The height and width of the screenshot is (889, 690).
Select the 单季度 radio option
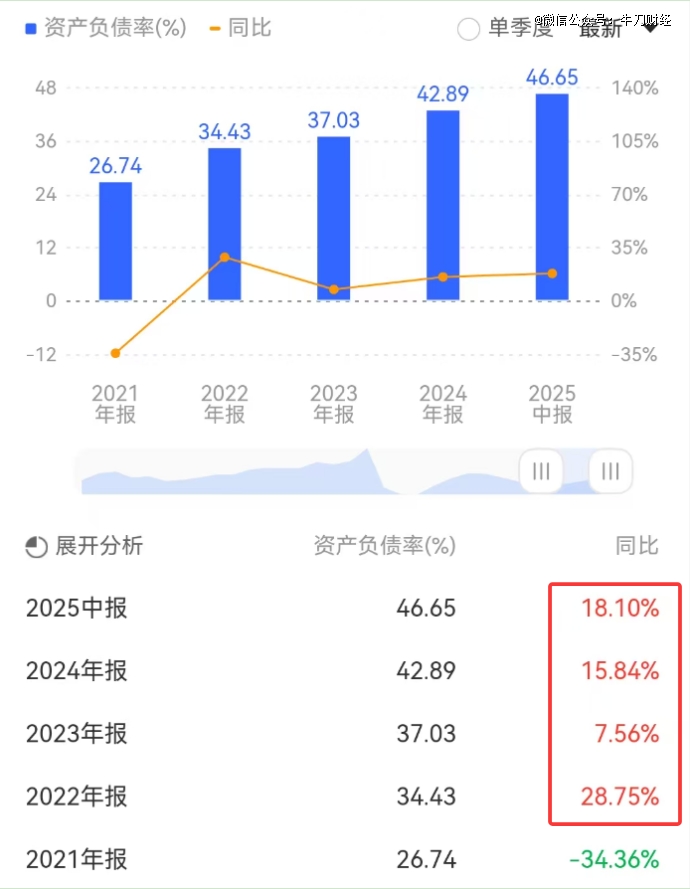(469, 29)
